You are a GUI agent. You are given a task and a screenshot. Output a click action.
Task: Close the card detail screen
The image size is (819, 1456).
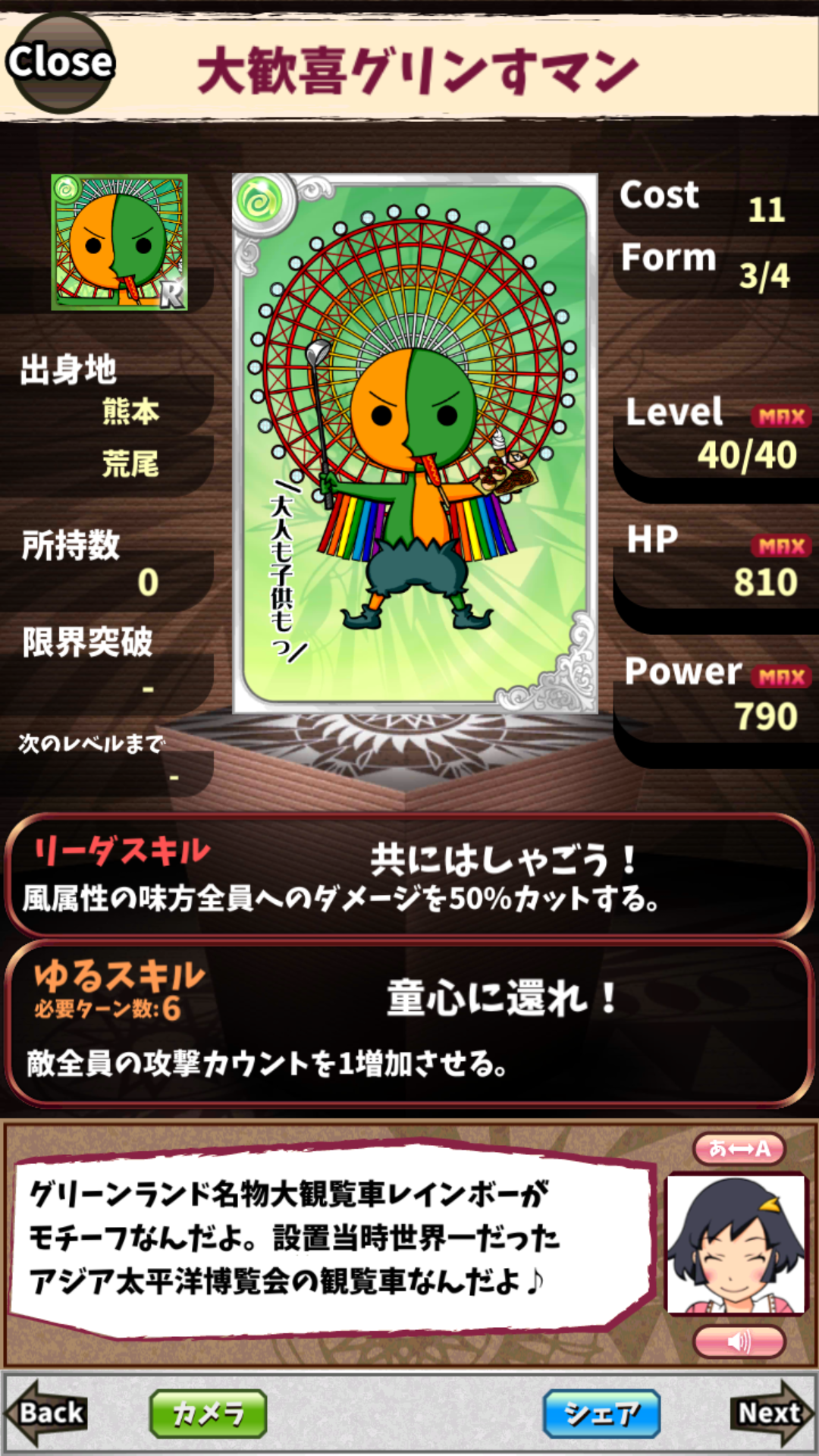(x=59, y=62)
